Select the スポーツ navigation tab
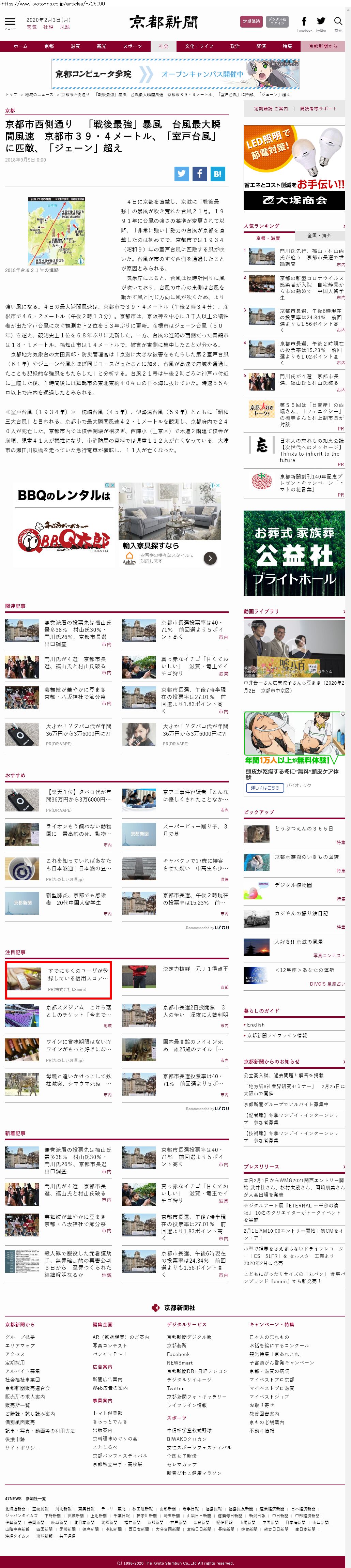The height and width of the screenshot is (1568, 351). coord(132,46)
